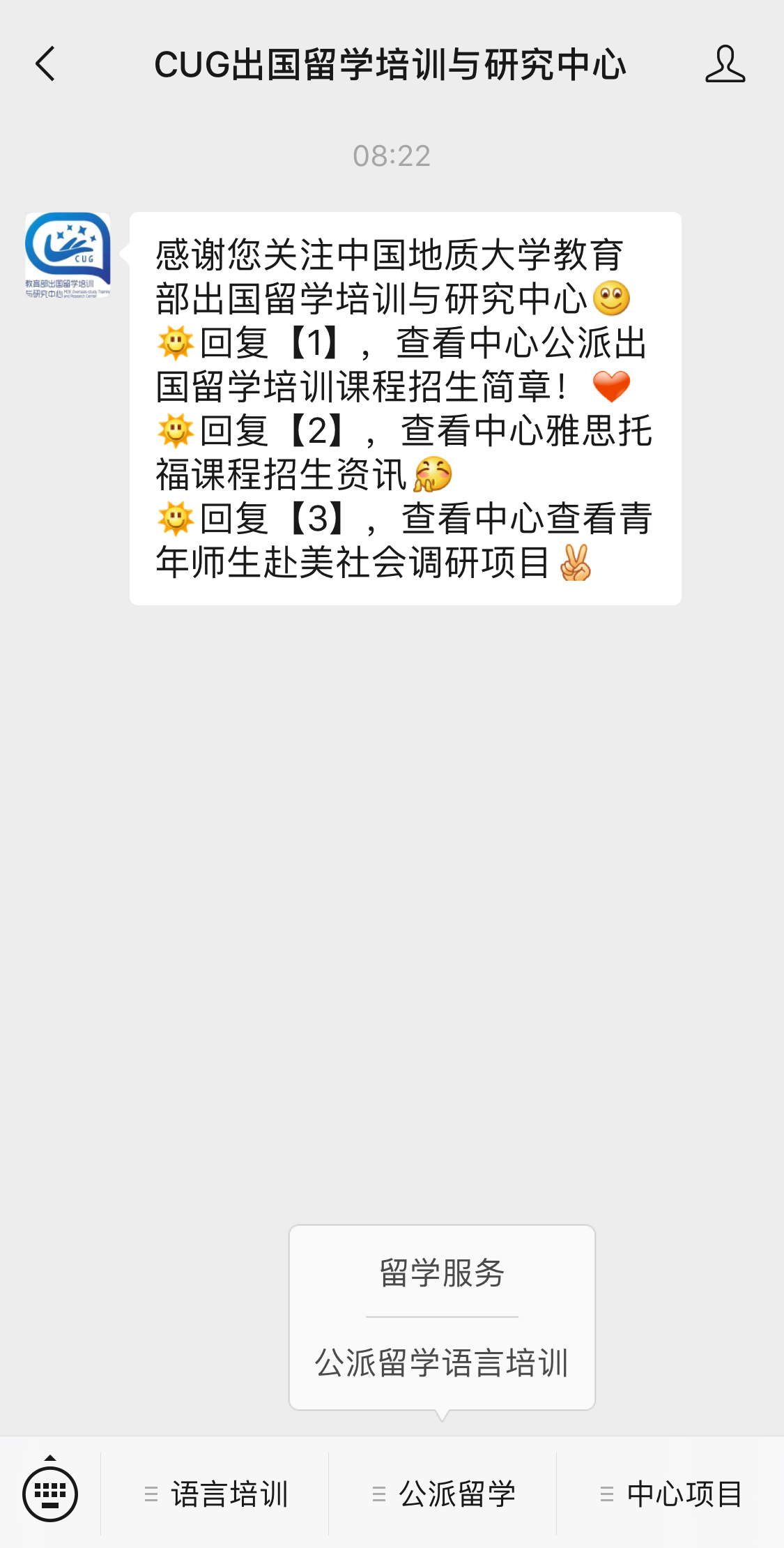Open the contact profile icon at top right
784x1548 pixels.
coord(725,64)
